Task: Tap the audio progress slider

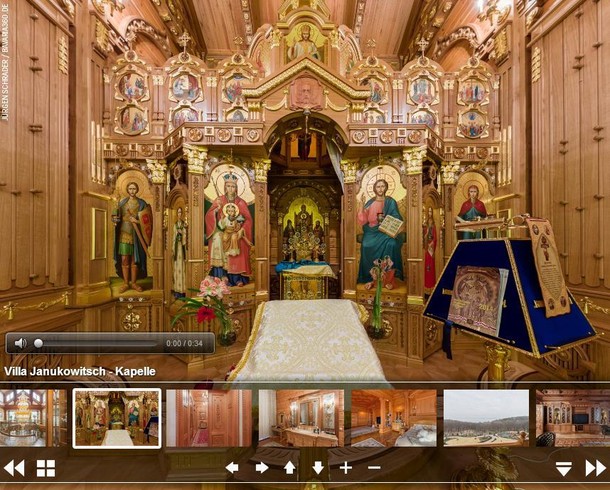Action: 98,343
